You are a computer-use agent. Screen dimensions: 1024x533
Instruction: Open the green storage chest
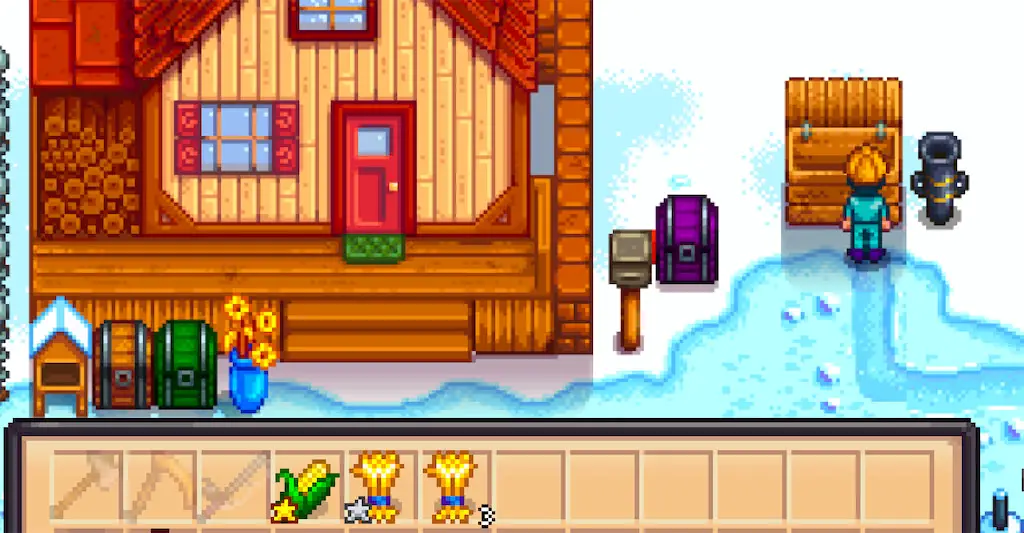click(185, 365)
